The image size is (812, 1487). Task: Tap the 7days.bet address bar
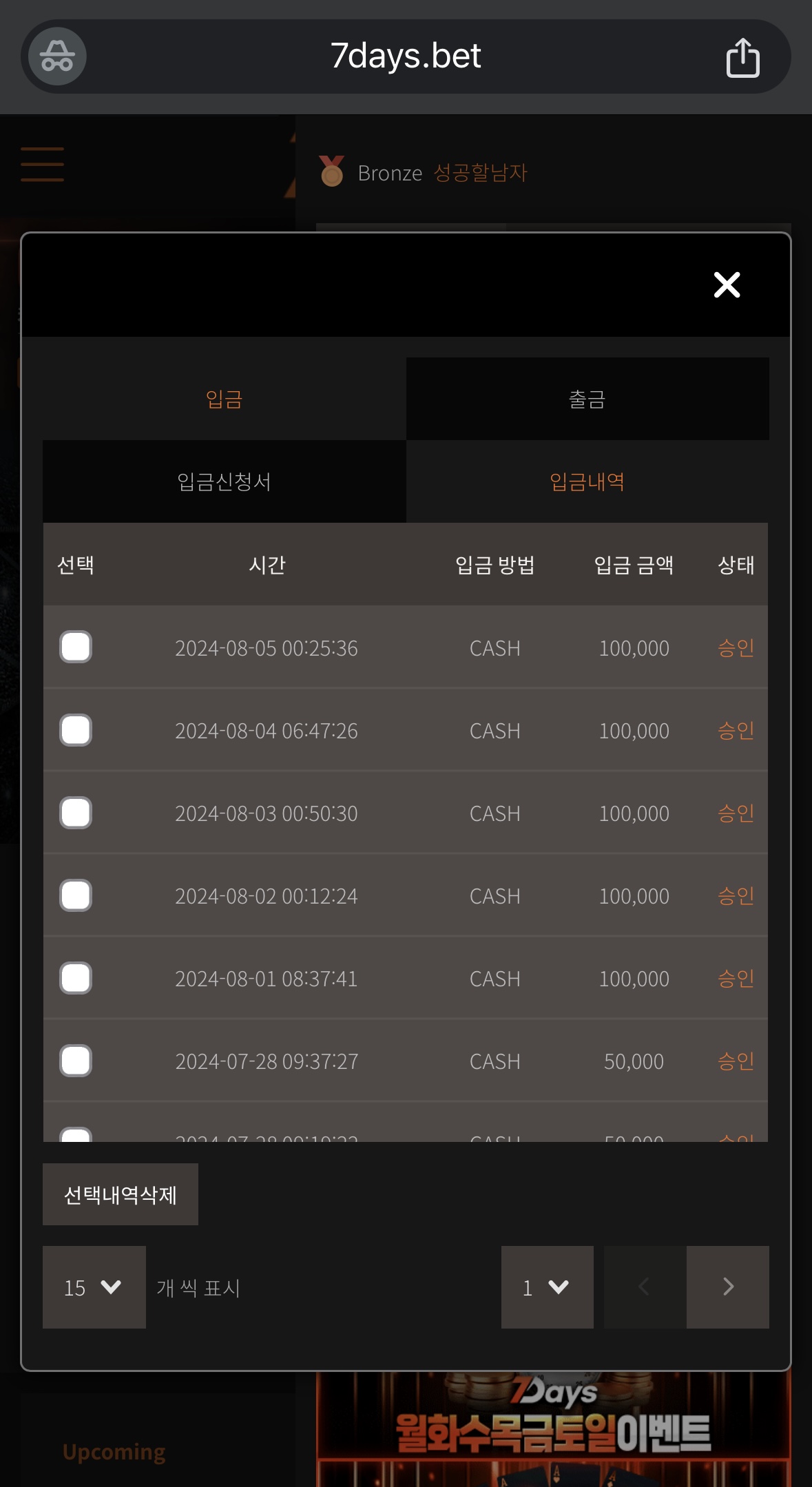point(406,56)
